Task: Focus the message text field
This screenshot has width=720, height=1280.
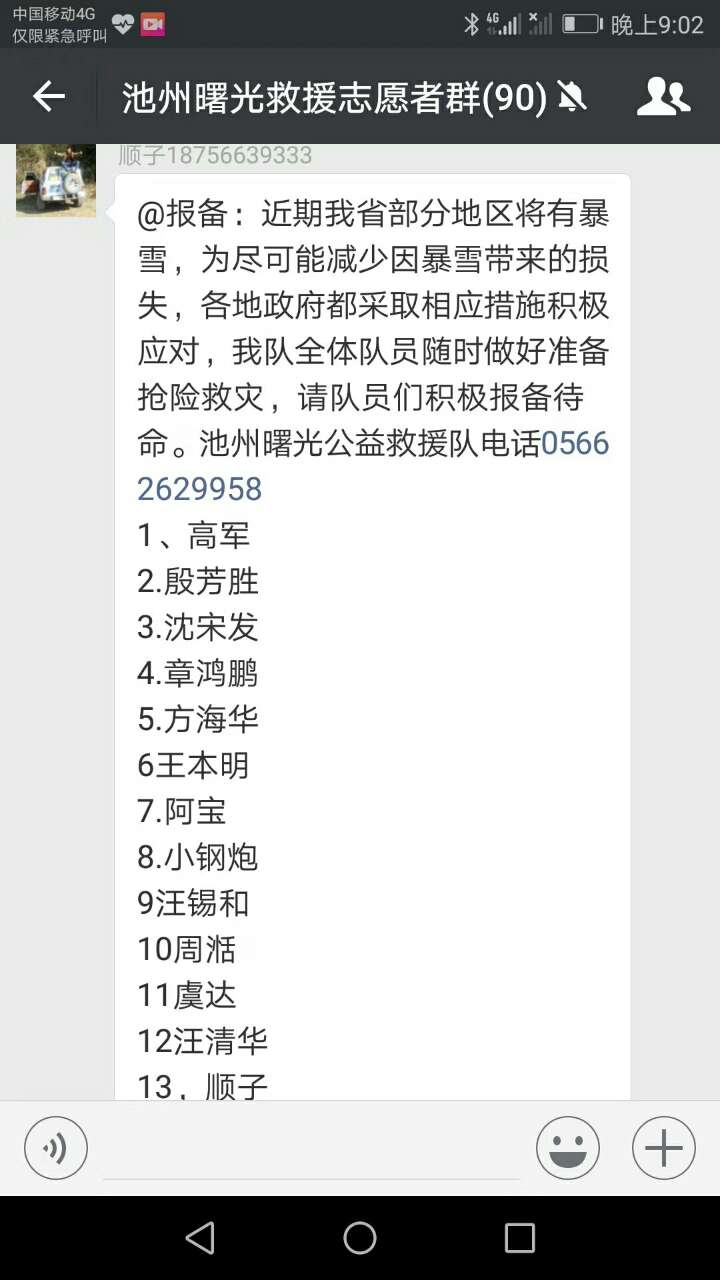Action: click(310, 1148)
